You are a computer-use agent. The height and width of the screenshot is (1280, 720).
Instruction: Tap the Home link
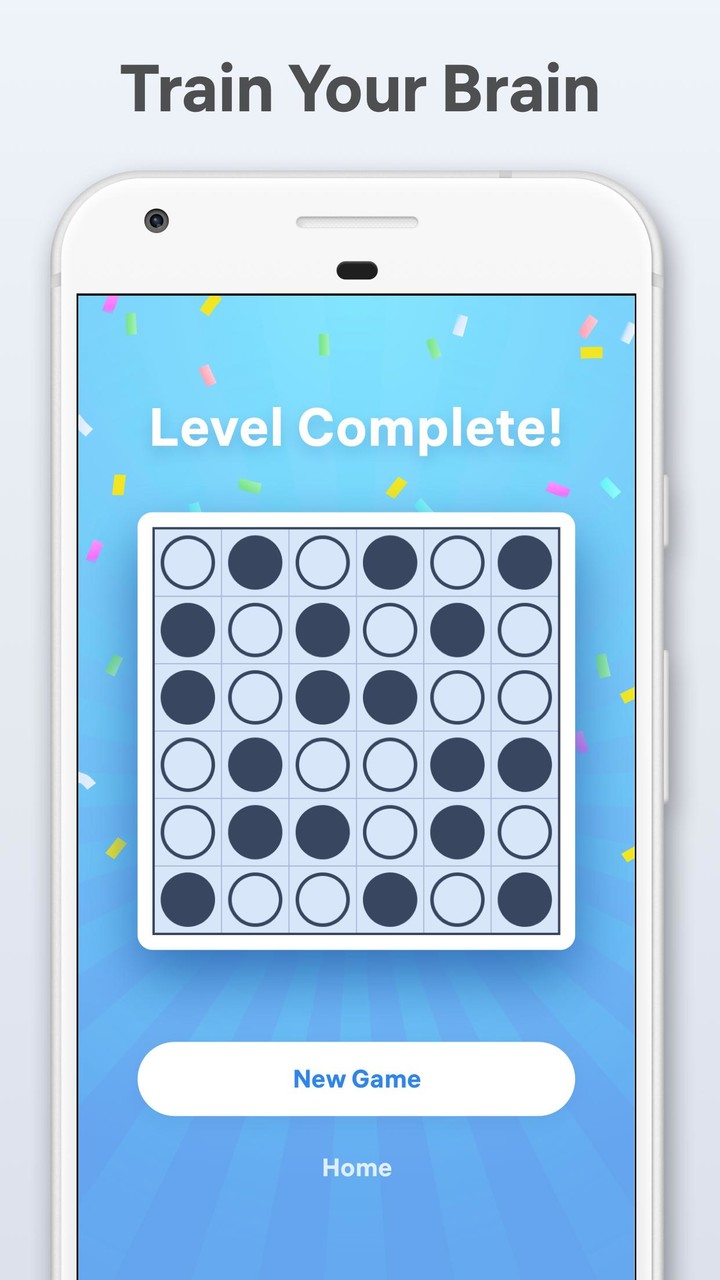pos(357,1167)
